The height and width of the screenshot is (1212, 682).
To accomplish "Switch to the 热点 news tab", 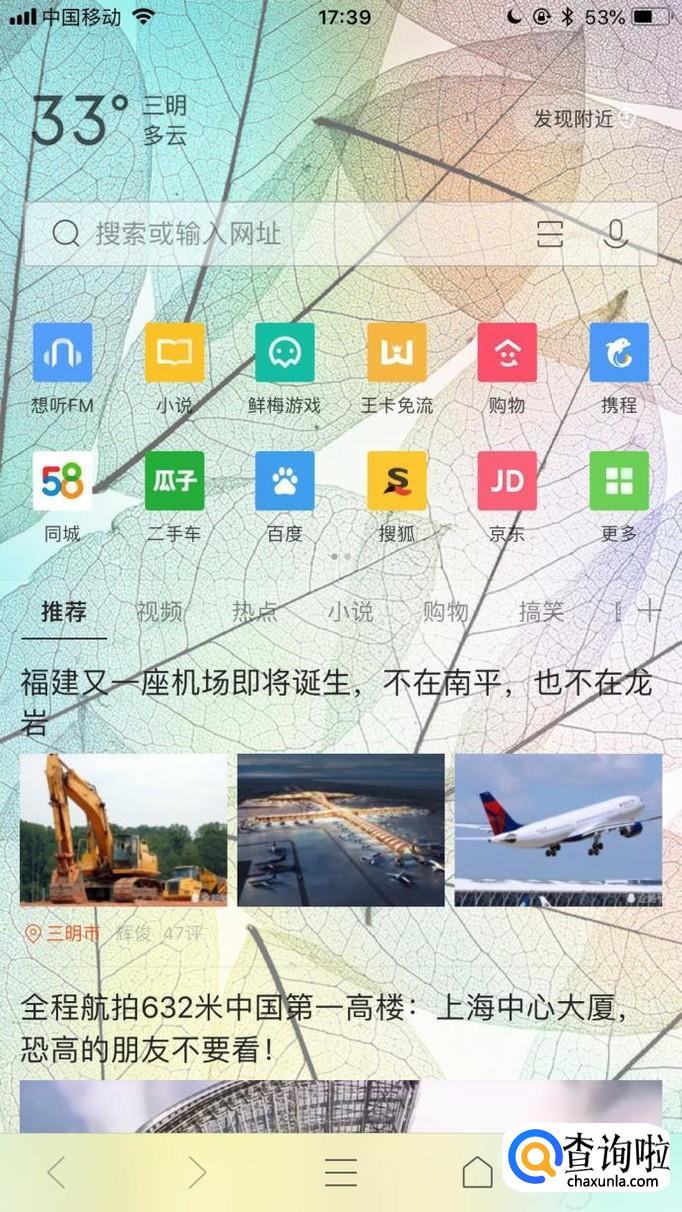I will tap(255, 612).
